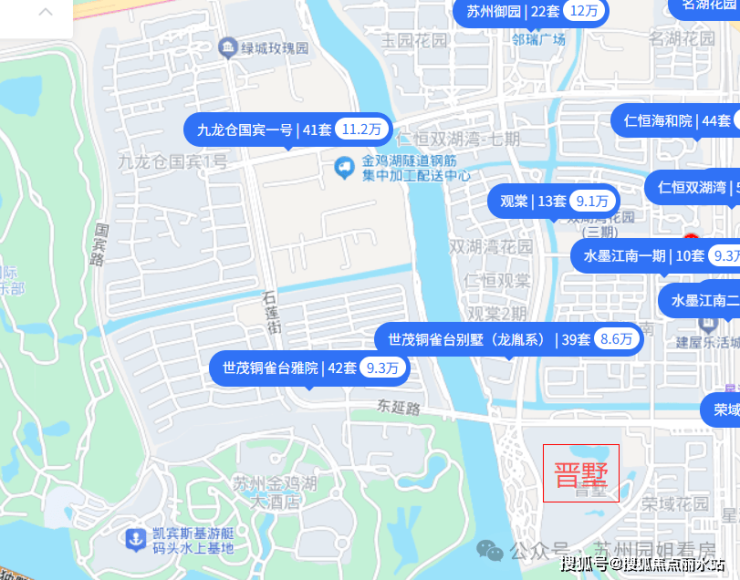The image size is (740, 580).
Task: Collapse the panel with the up chevron
Action: coord(45,13)
